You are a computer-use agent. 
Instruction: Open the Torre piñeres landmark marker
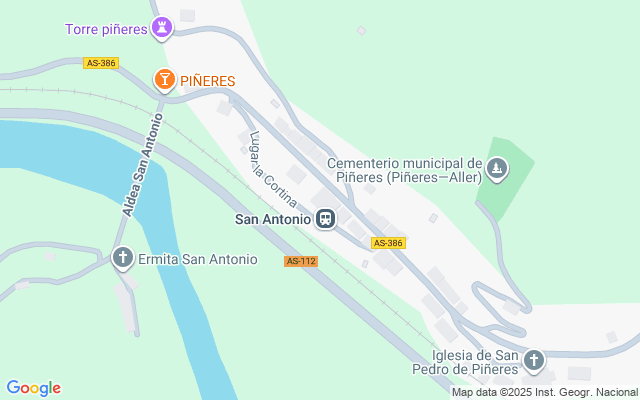pyautogui.click(x=162, y=29)
